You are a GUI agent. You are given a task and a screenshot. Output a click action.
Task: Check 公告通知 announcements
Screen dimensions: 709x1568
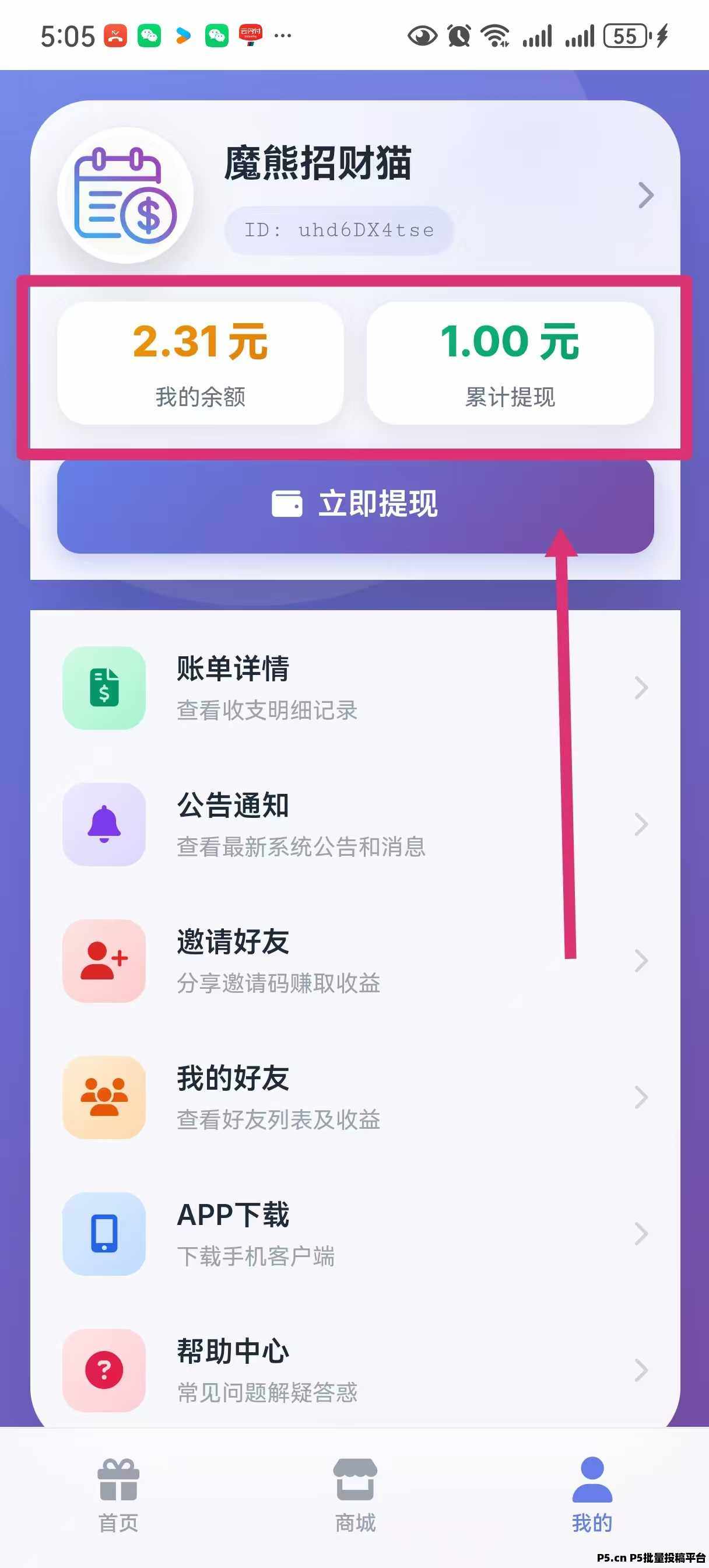(x=355, y=824)
